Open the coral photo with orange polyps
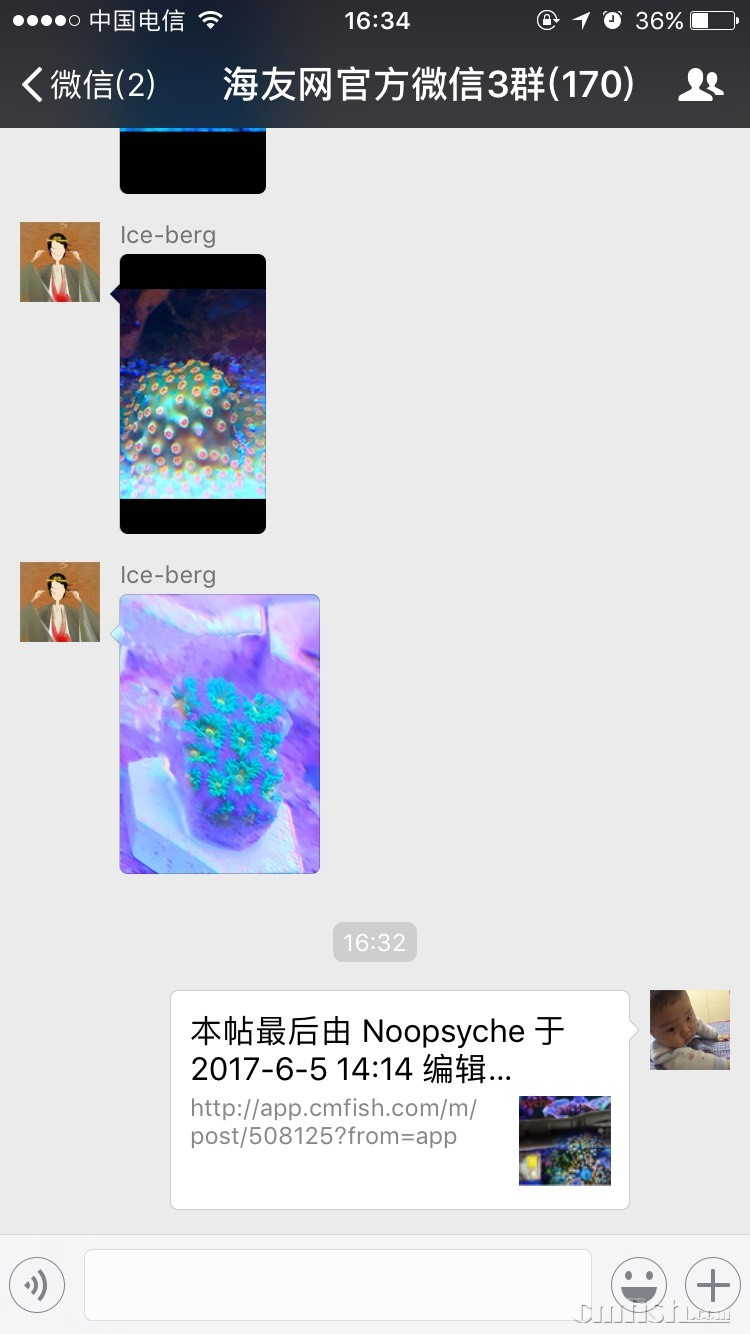 pyautogui.click(x=193, y=394)
